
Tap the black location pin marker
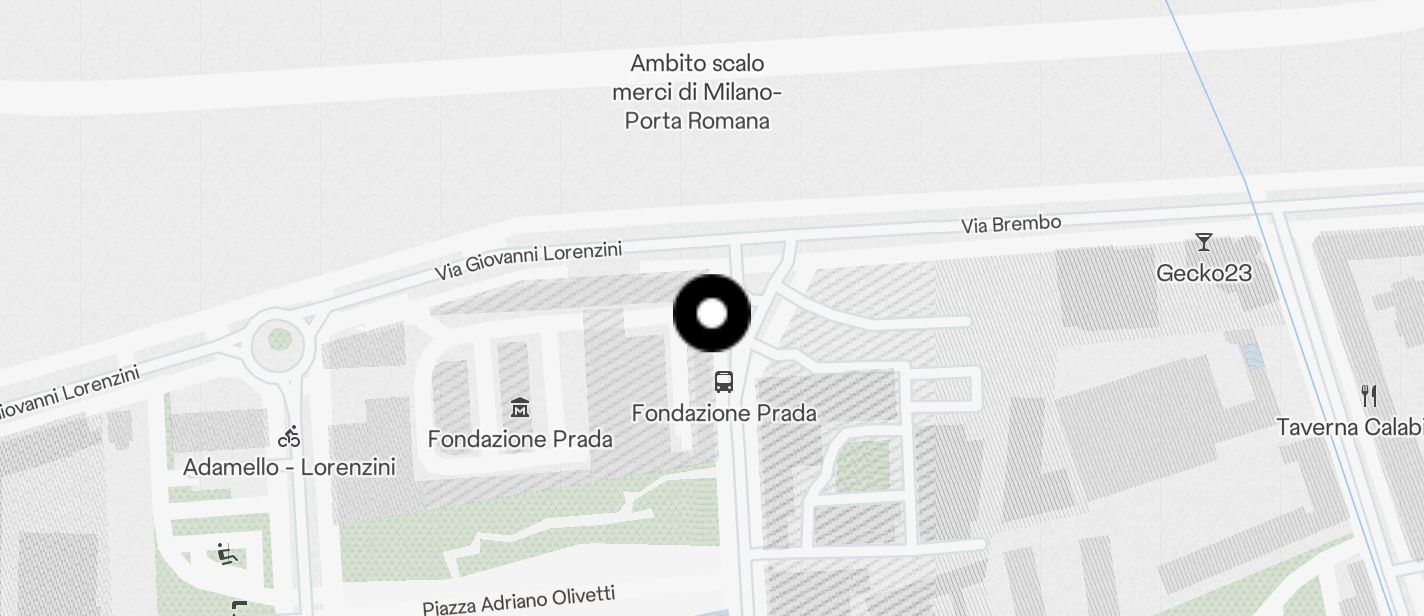tap(712, 313)
